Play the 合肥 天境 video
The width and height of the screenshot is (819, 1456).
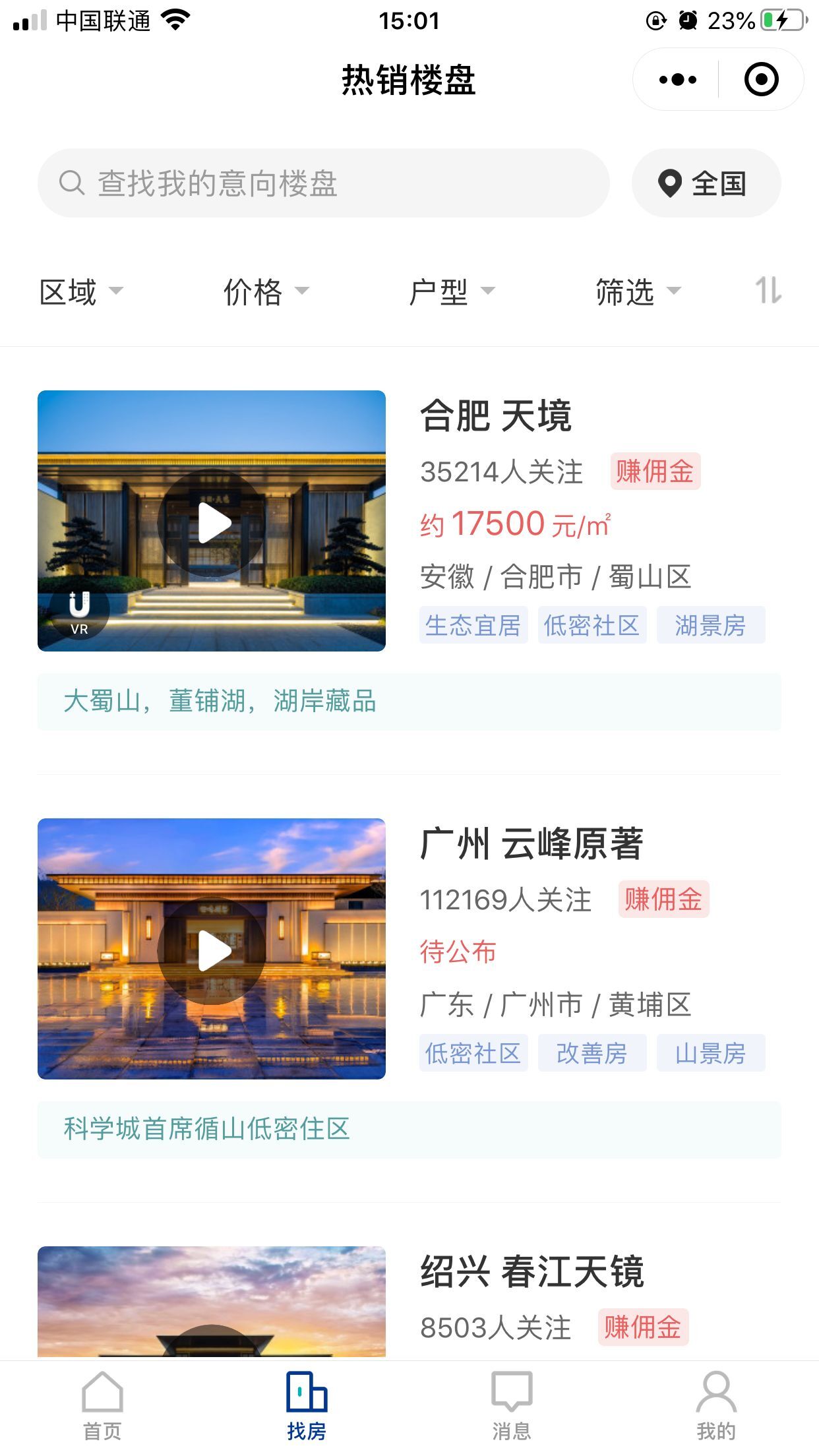click(x=212, y=523)
